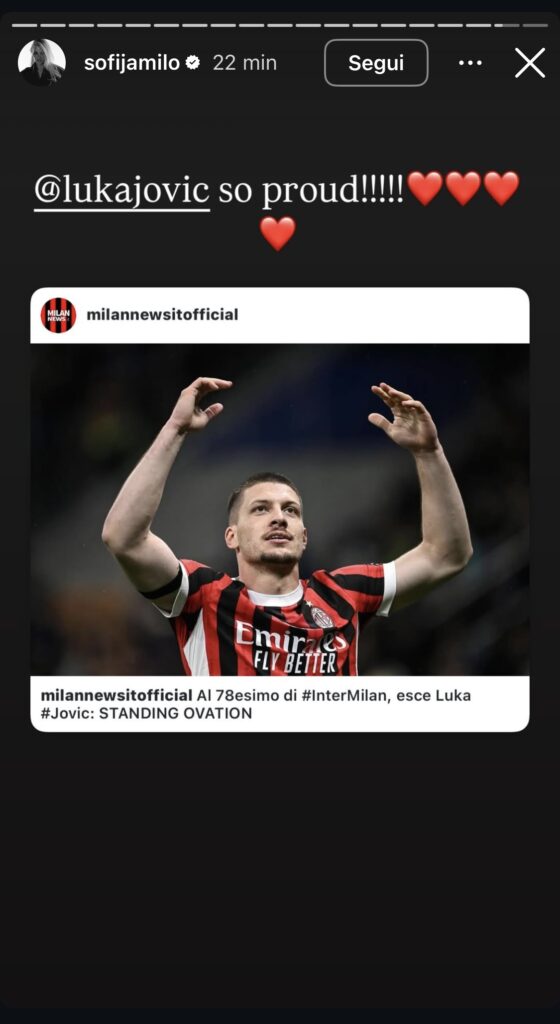The width and height of the screenshot is (560, 1024).
Task: Close the story viewer
Action: click(530, 63)
